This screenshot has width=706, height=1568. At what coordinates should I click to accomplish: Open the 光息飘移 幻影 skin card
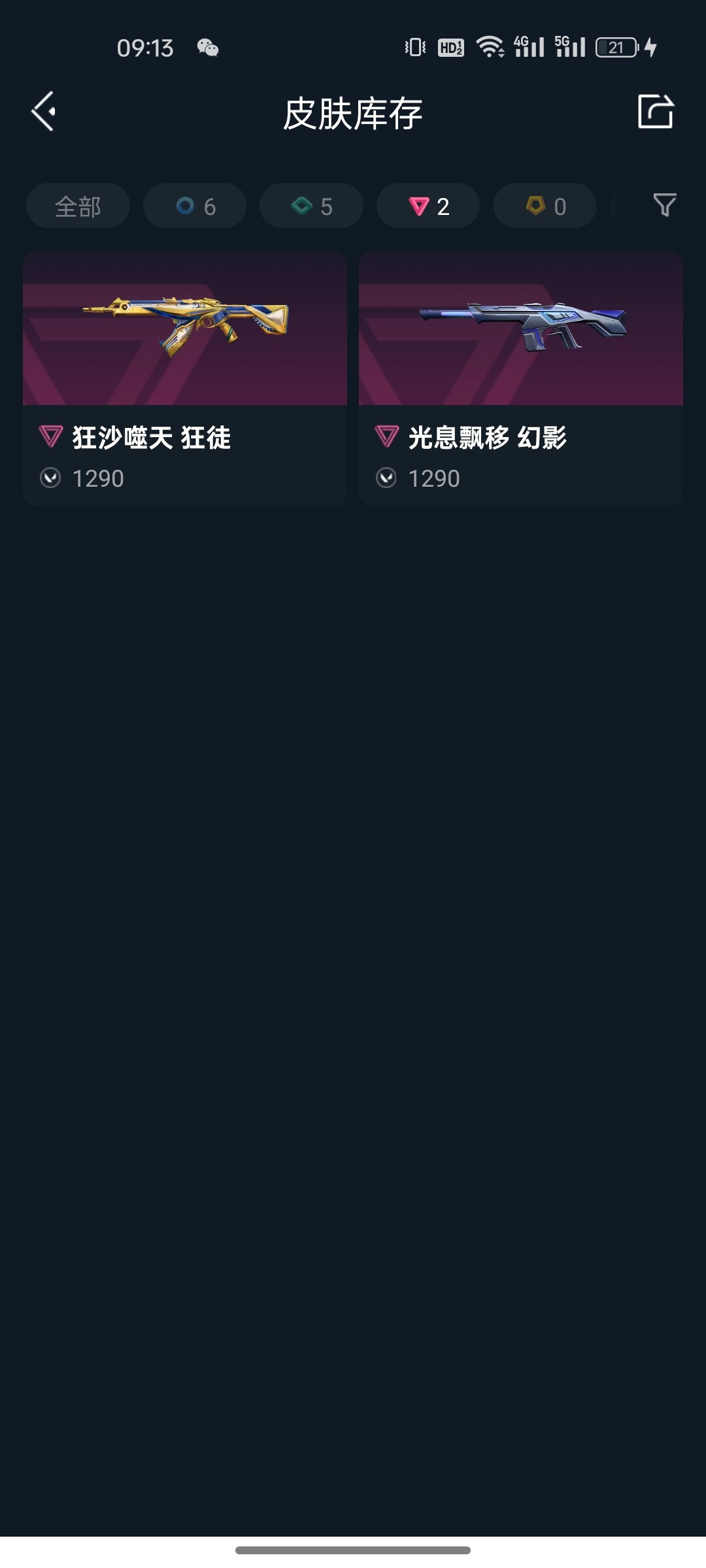tap(521, 378)
